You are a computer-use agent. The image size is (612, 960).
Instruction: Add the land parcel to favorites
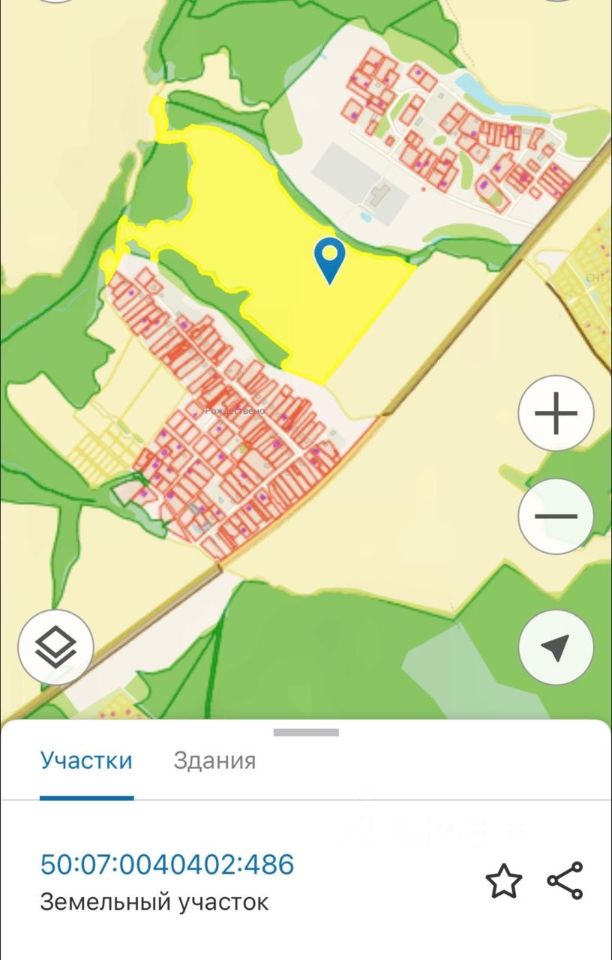pyautogui.click(x=504, y=882)
